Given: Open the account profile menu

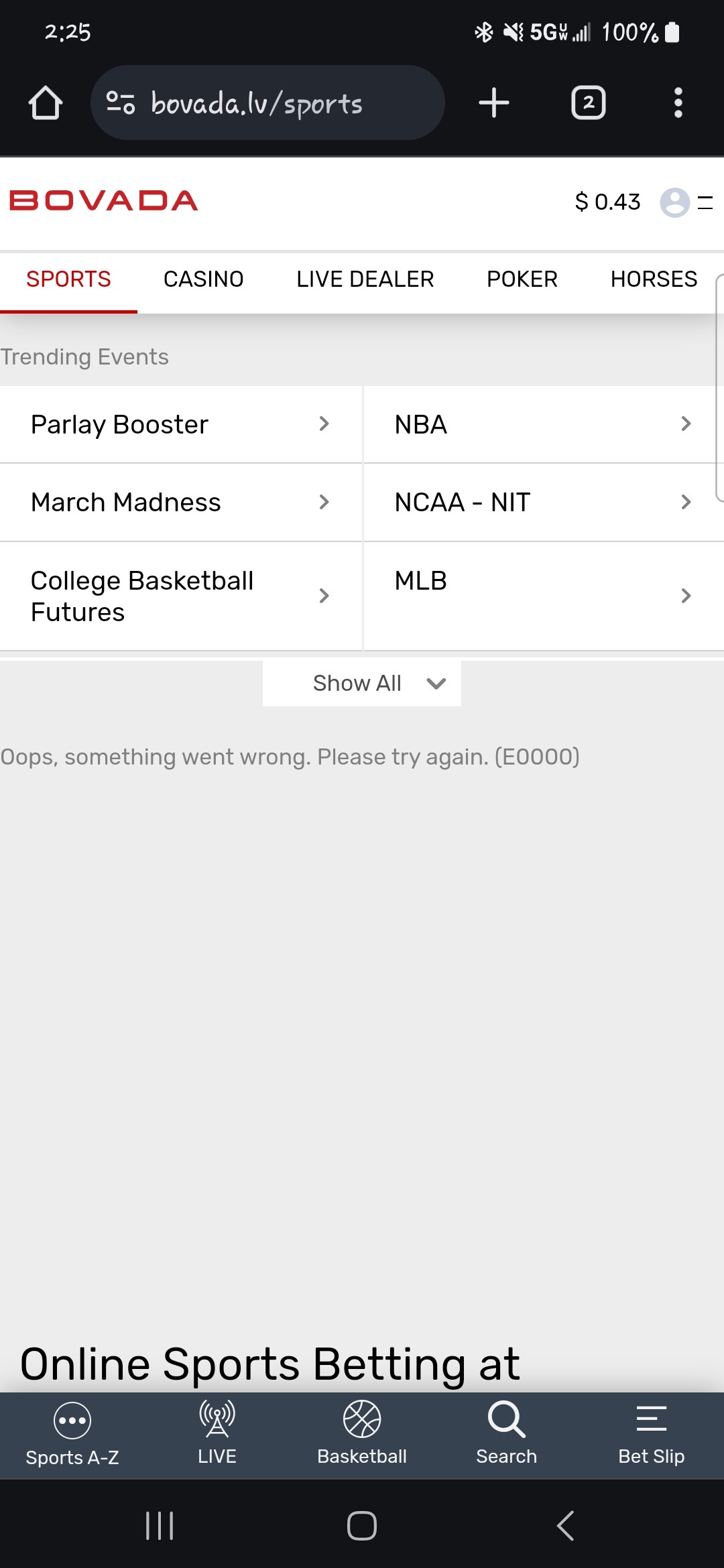Looking at the screenshot, I should pyautogui.click(x=675, y=202).
